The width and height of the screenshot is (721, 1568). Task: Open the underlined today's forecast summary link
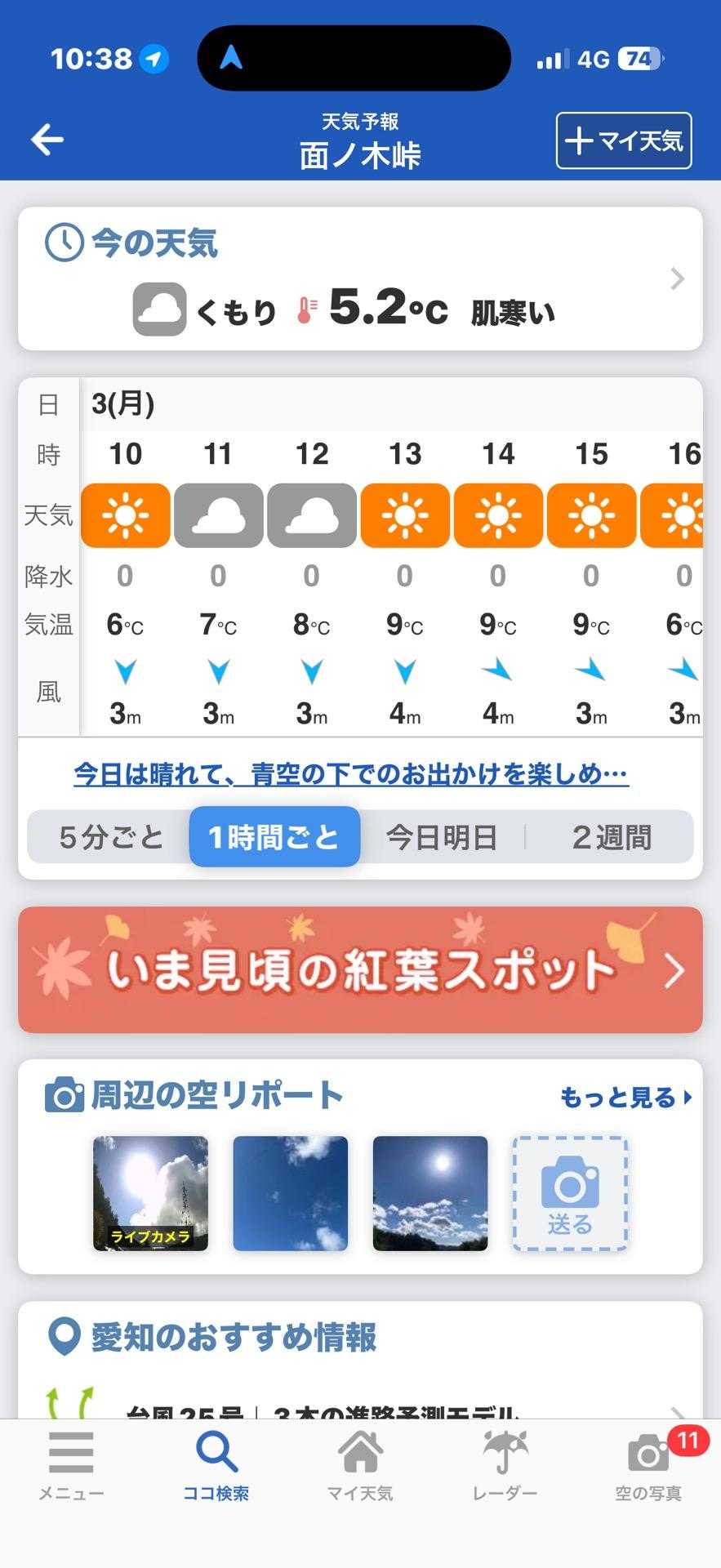coord(351,773)
